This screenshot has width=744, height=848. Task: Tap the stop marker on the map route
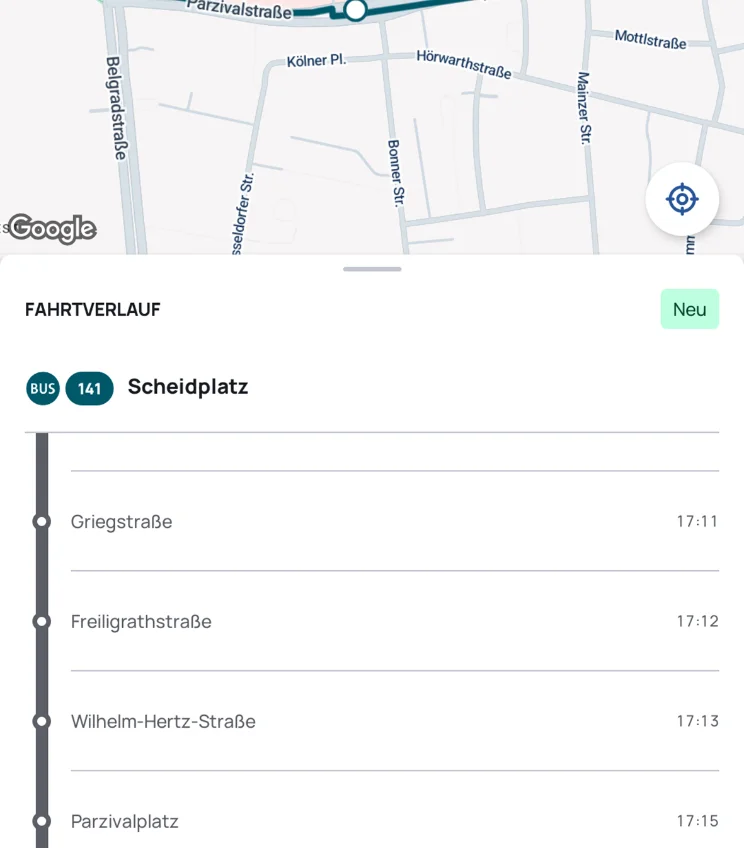(355, 10)
